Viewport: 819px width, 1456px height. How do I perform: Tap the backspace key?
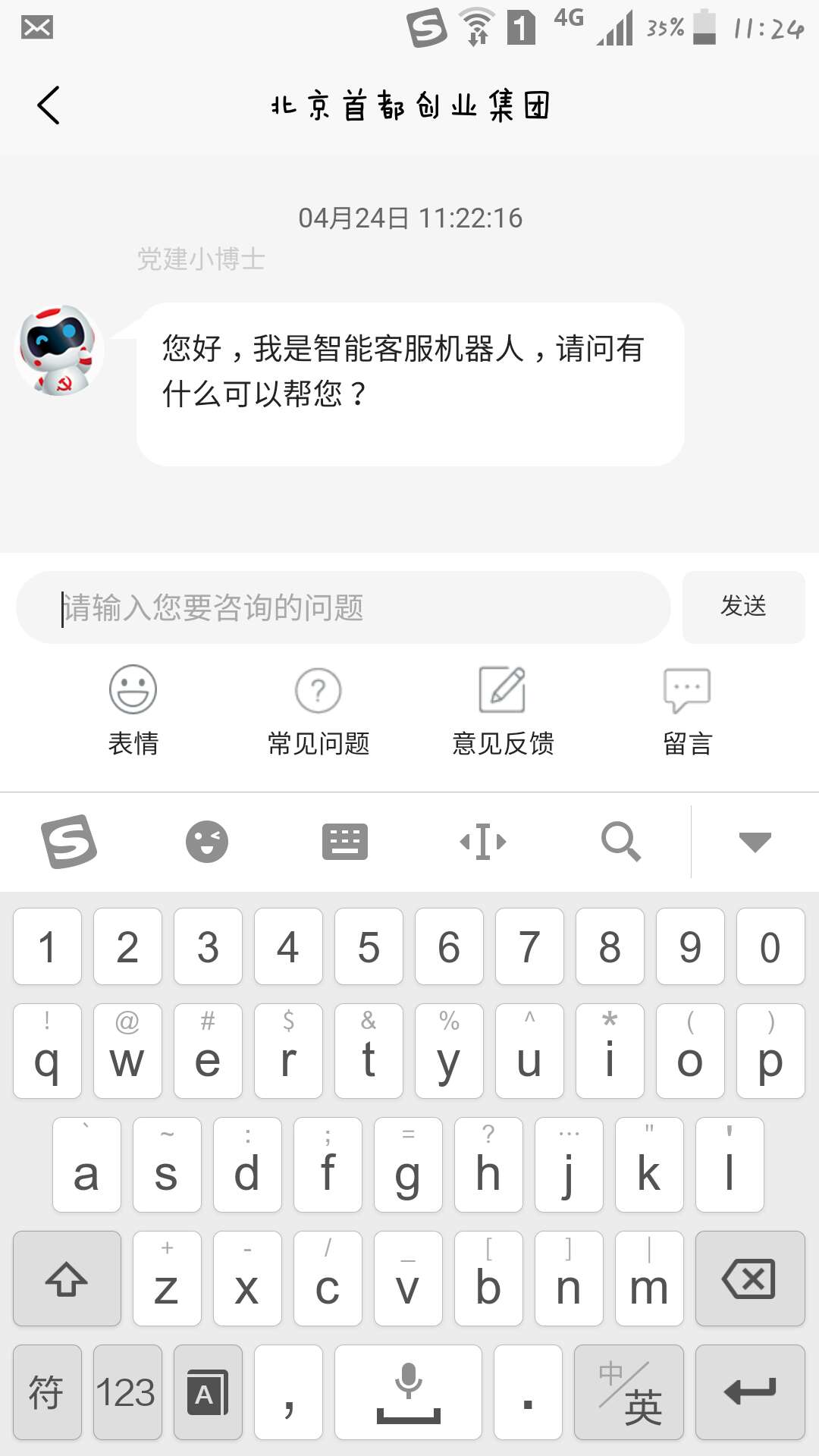click(x=749, y=1279)
